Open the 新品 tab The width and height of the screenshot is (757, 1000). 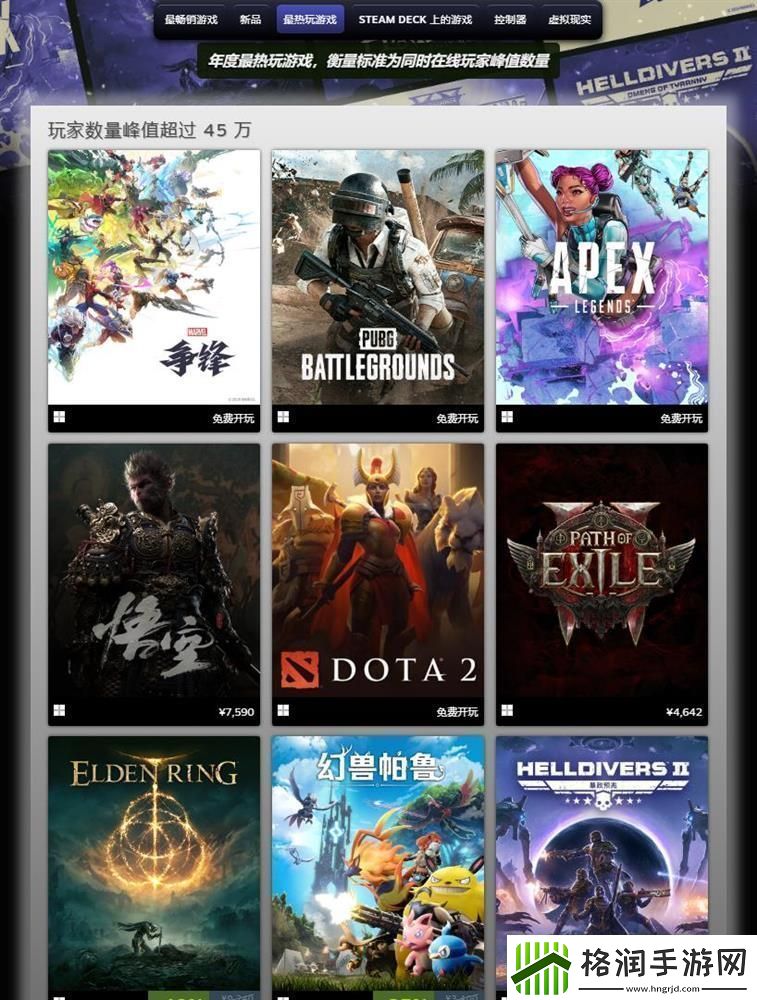250,19
